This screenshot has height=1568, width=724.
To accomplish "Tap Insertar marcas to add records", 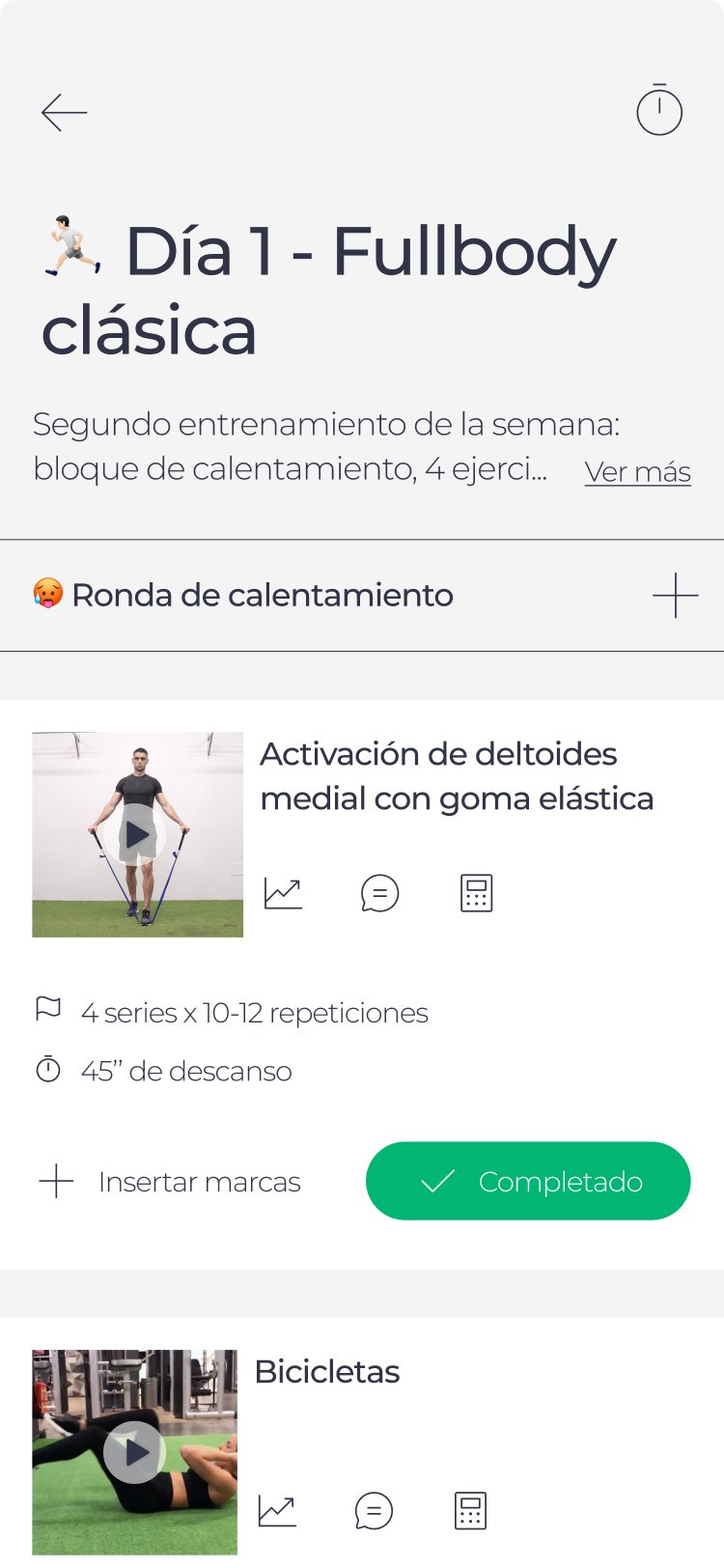I will click(170, 1182).
